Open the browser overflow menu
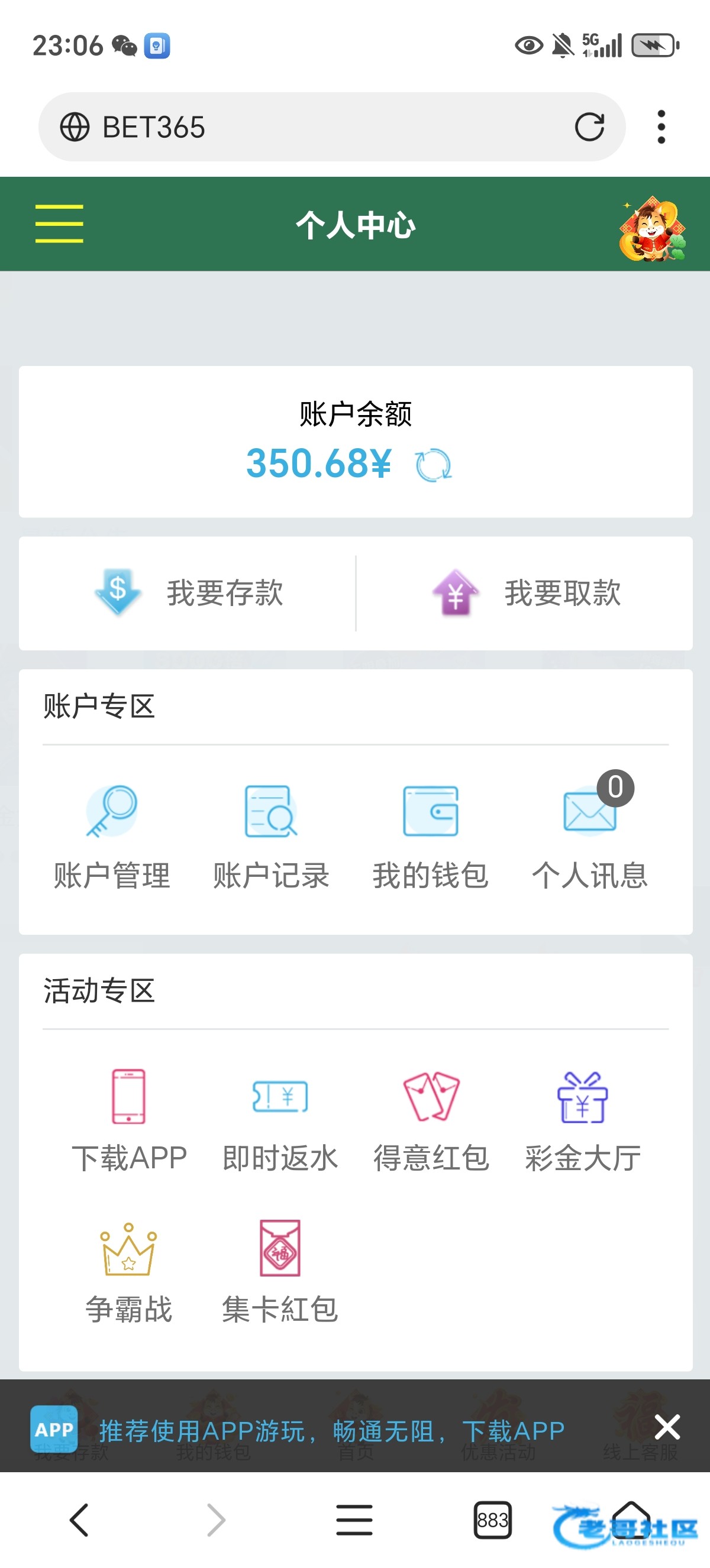The image size is (710, 1568). coord(661,127)
